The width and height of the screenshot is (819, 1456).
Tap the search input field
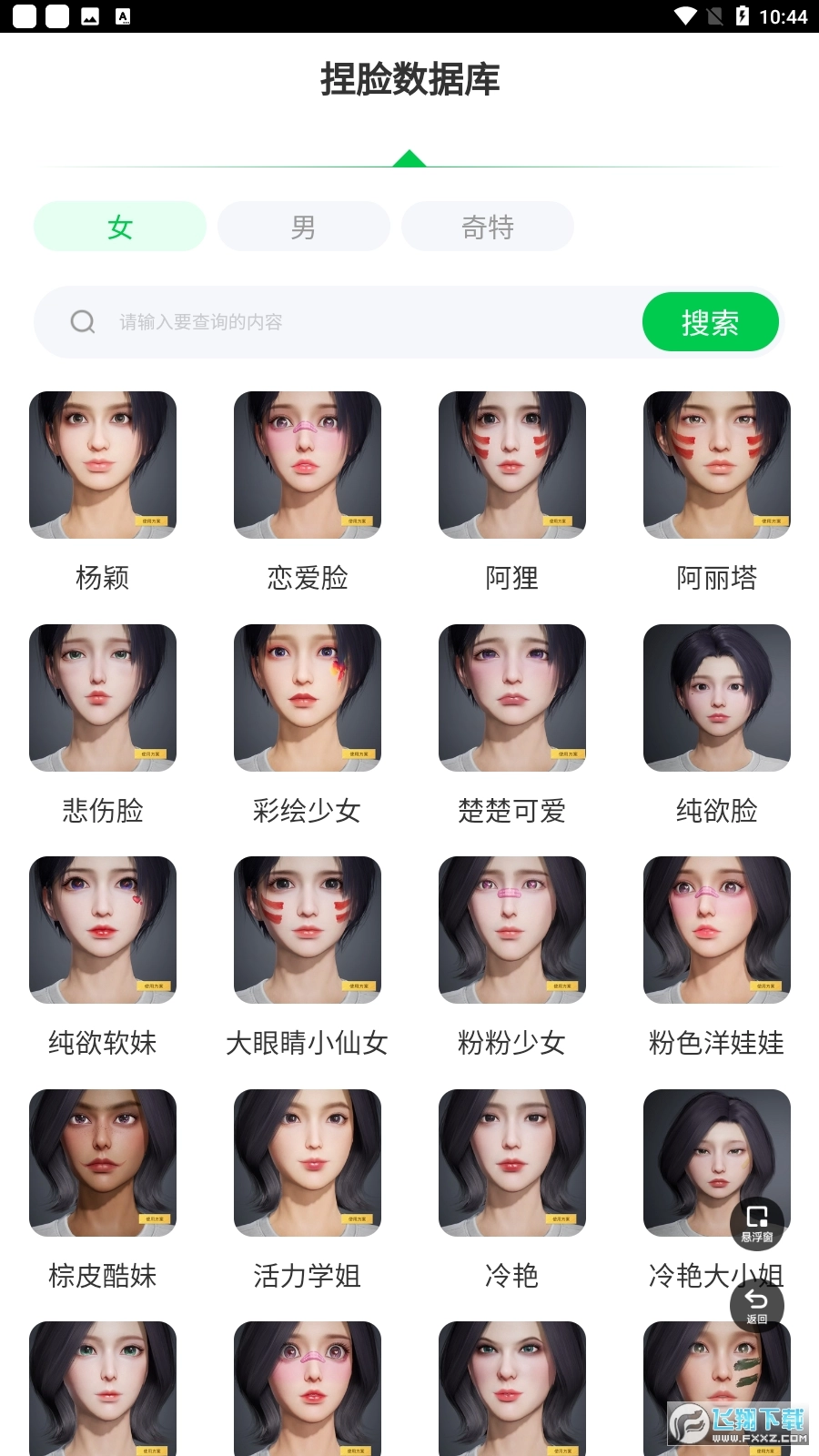[364, 322]
